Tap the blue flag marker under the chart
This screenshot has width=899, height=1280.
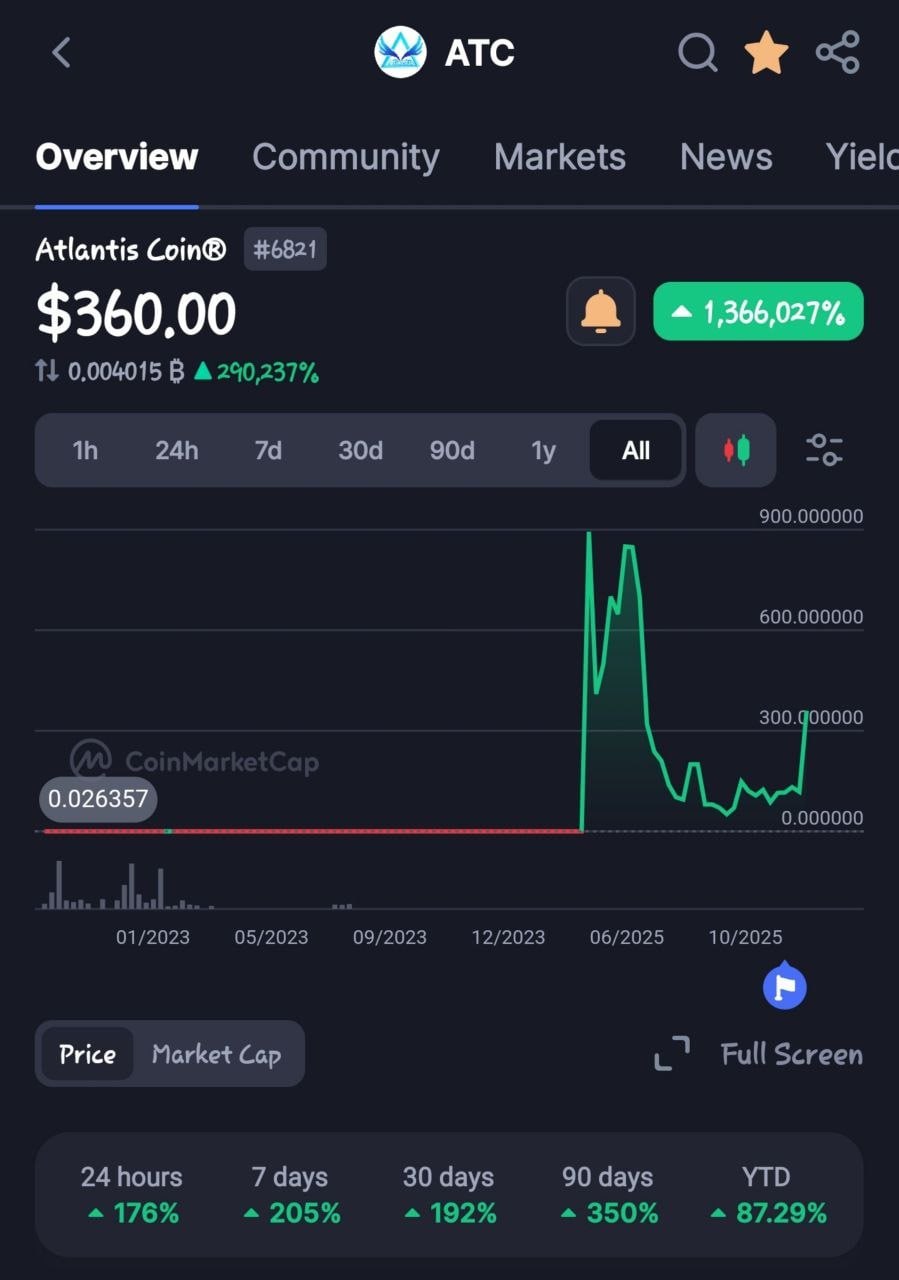pyautogui.click(x=785, y=988)
